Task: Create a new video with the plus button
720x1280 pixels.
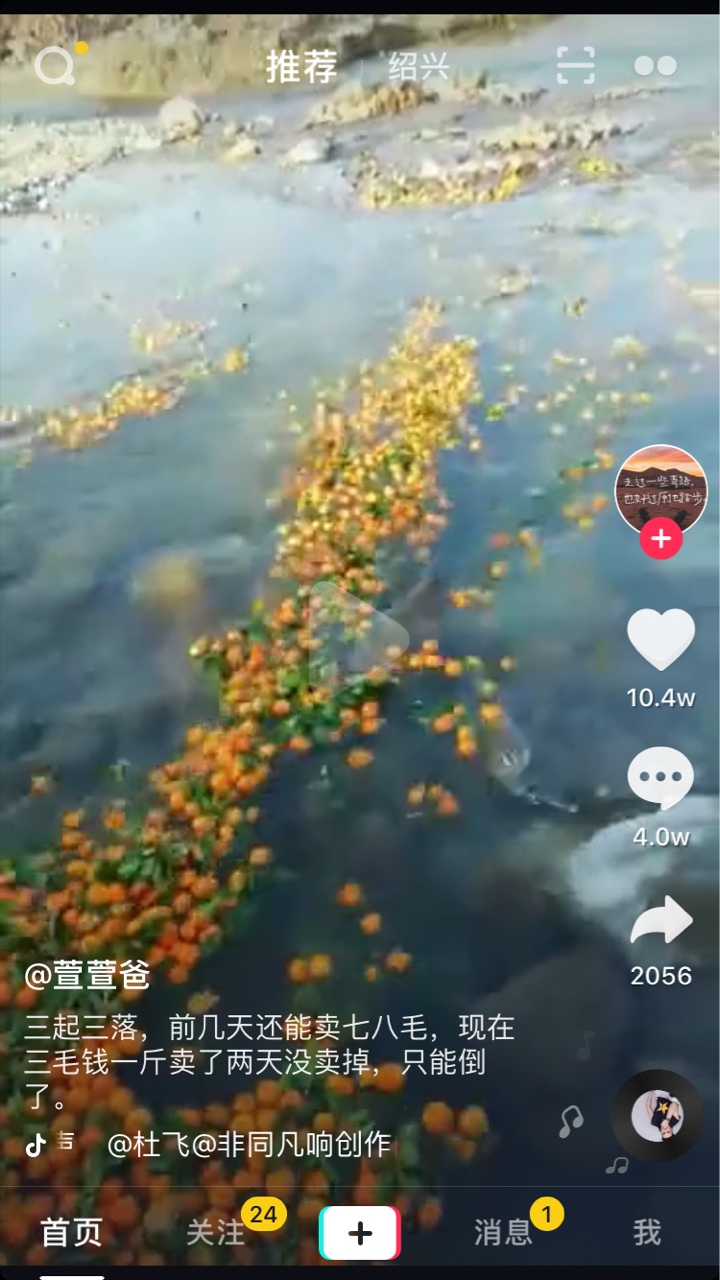Action: pos(360,1233)
